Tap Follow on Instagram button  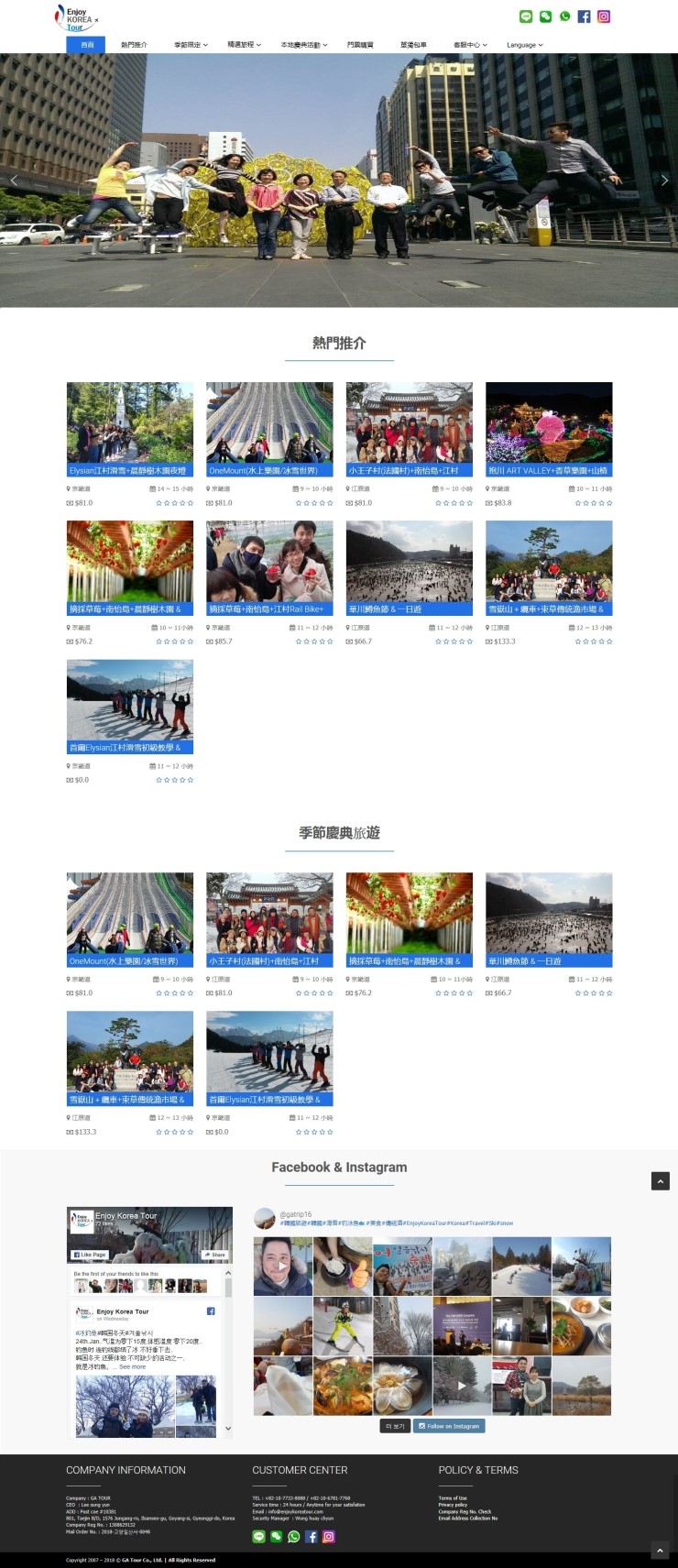point(449,1426)
